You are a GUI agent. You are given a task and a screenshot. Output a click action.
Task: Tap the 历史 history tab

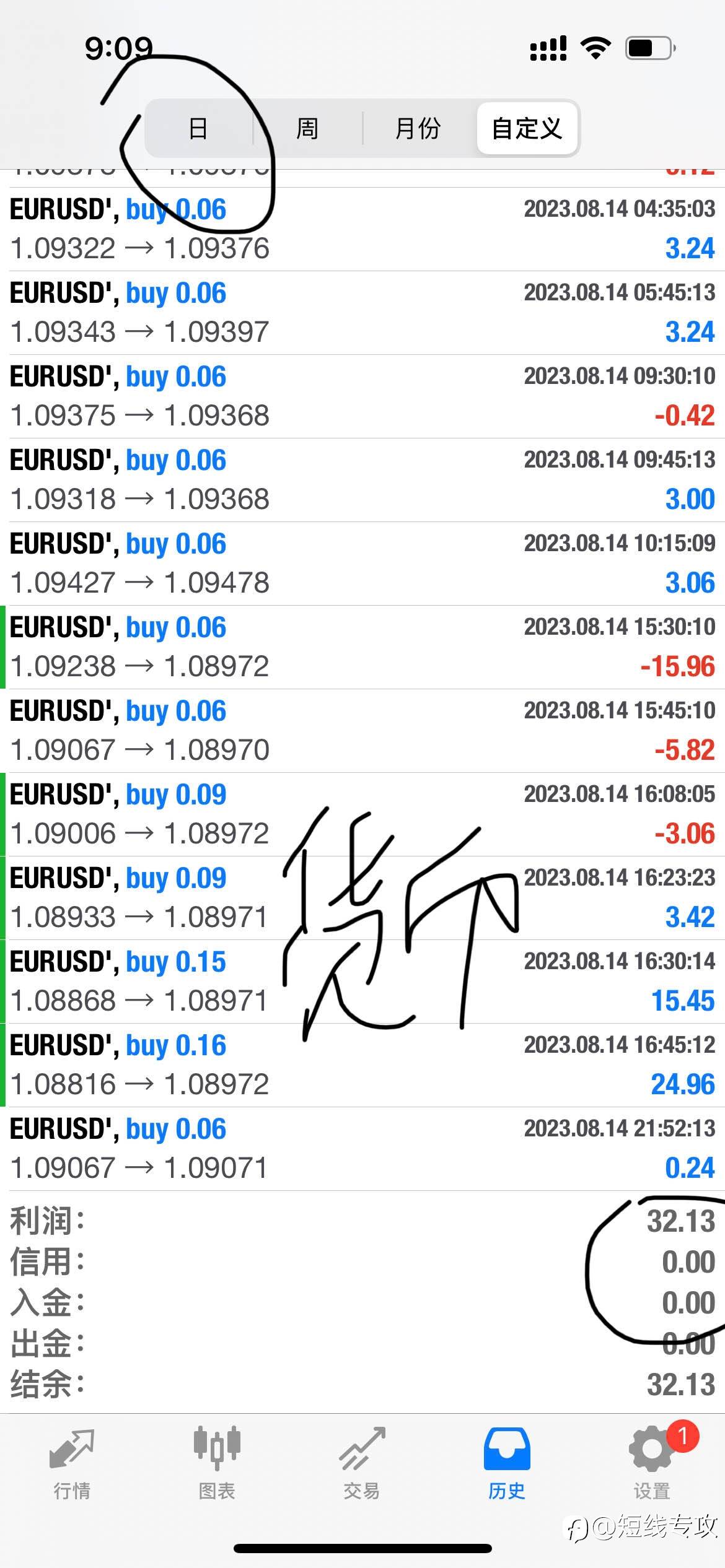pos(507,1463)
